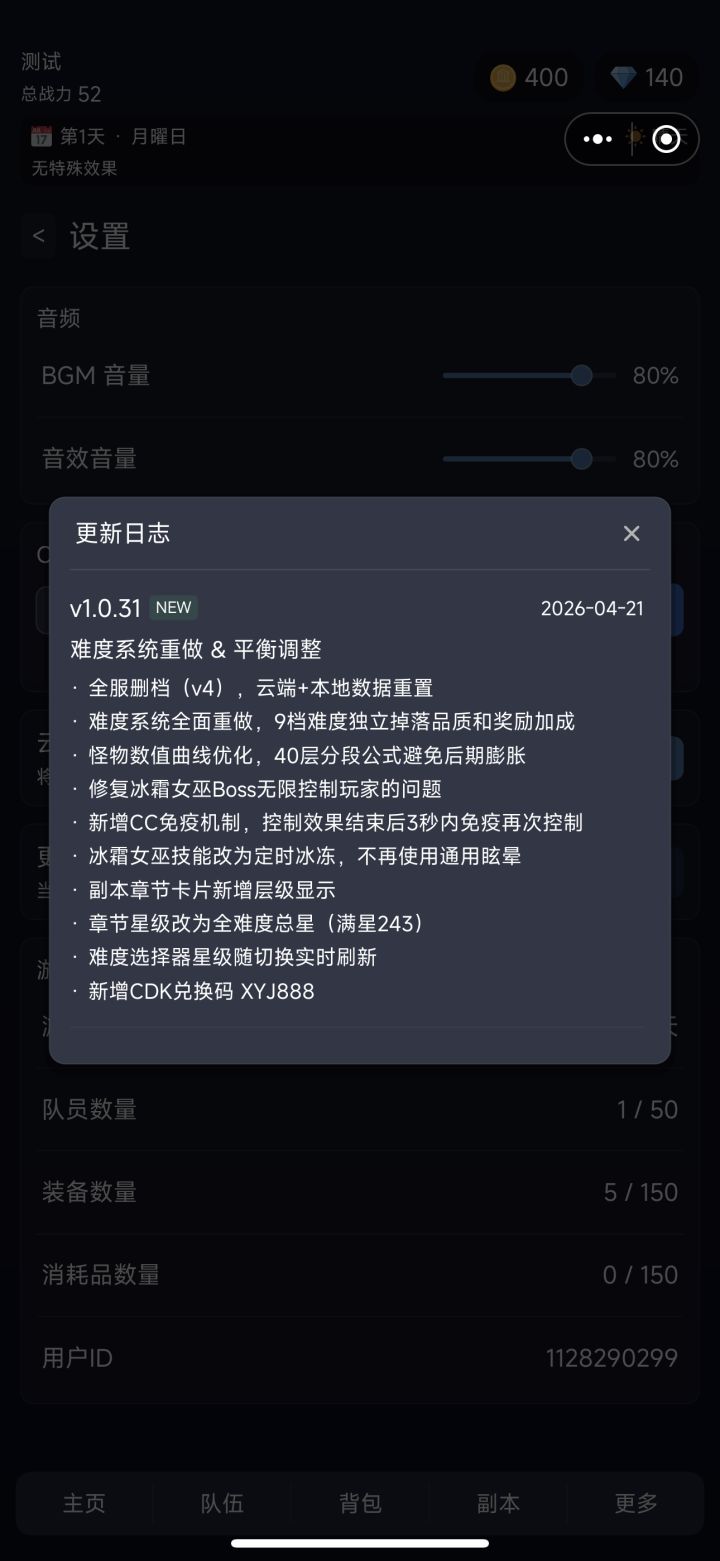Viewport: 720px width, 1561px height.
Task: Switch to the 主页 tab
Action: tap(84, 1503)
